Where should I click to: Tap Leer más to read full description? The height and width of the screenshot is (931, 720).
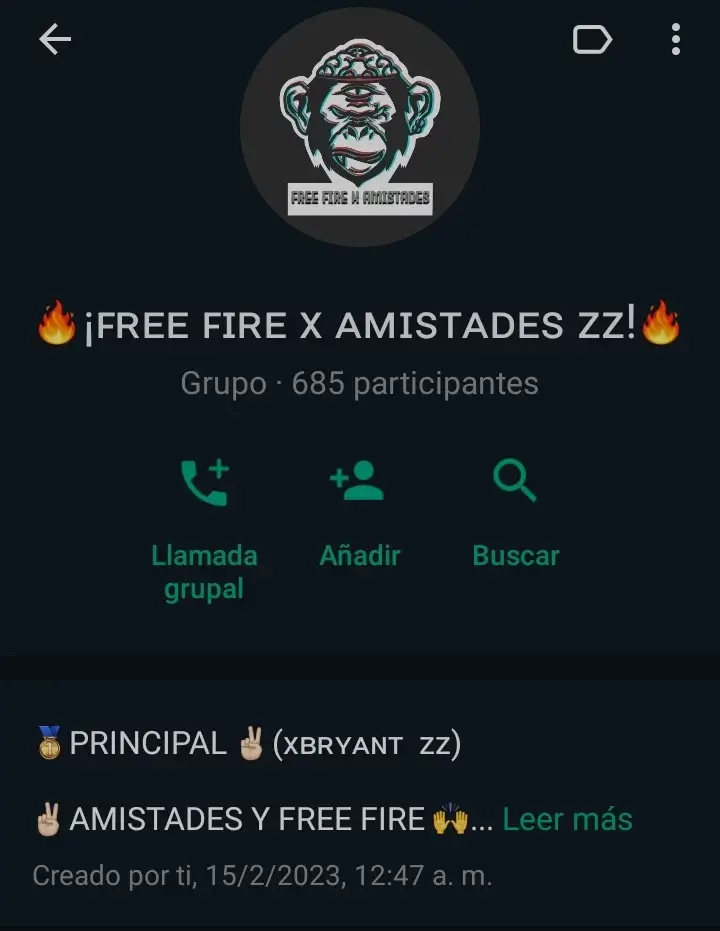click(568, 818)
